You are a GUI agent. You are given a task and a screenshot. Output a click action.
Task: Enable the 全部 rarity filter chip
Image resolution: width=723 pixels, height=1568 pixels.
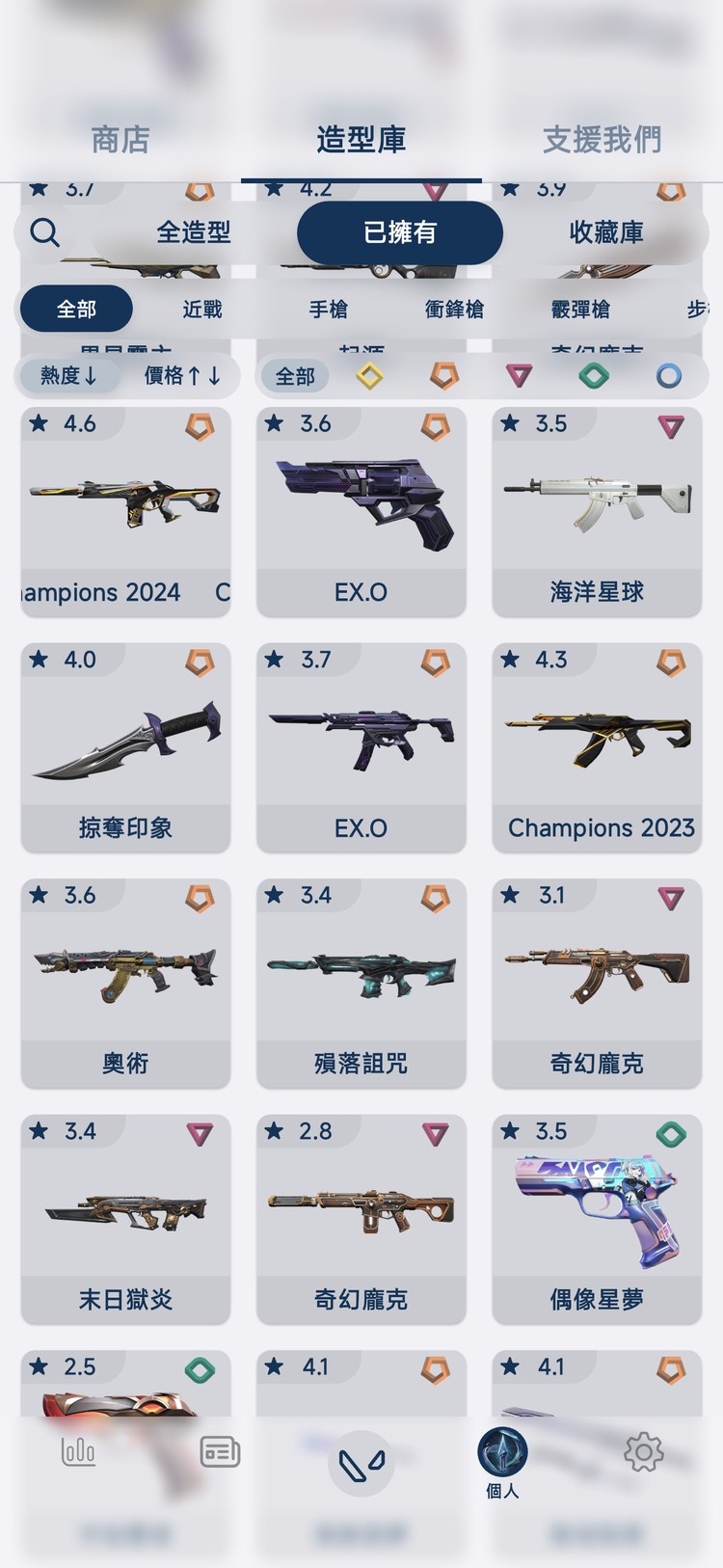[295, 376]
